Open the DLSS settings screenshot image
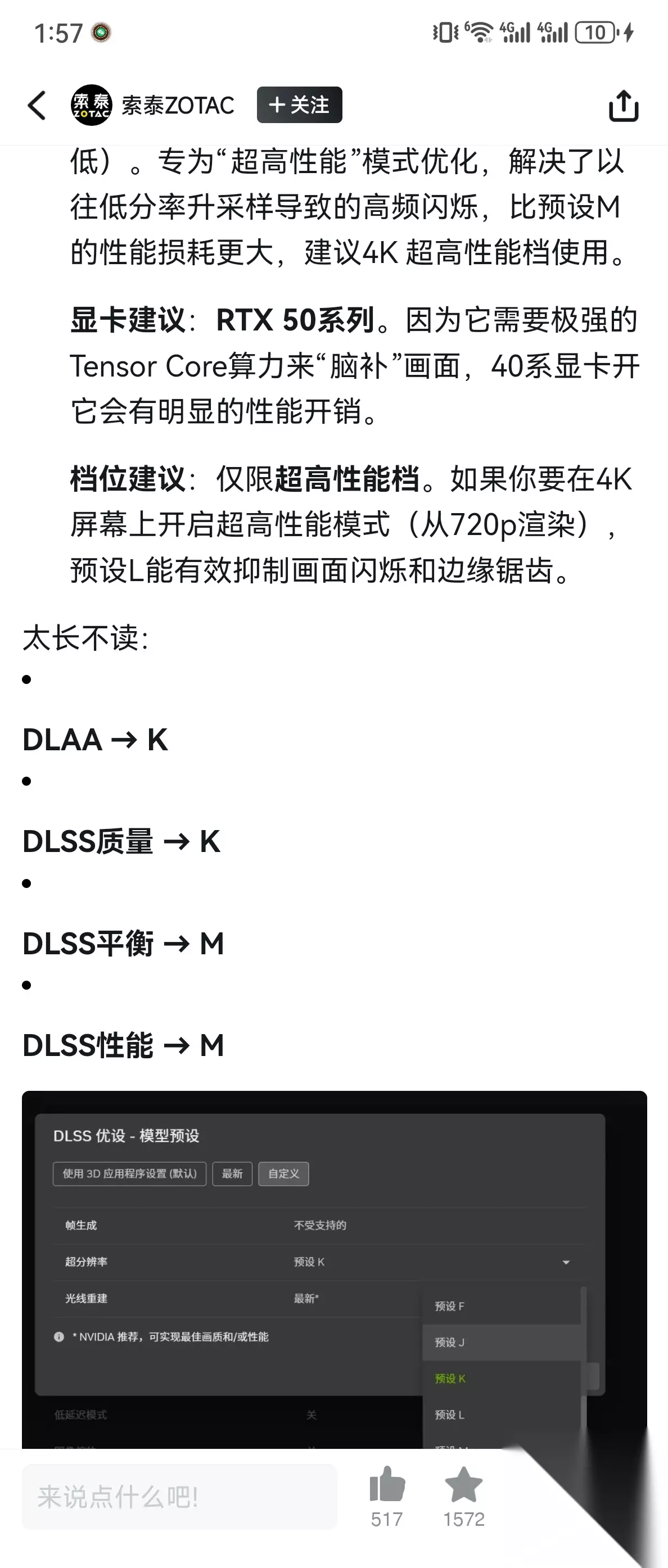The height and width of the screenshot is (1568, 668). coord(335,1269)
